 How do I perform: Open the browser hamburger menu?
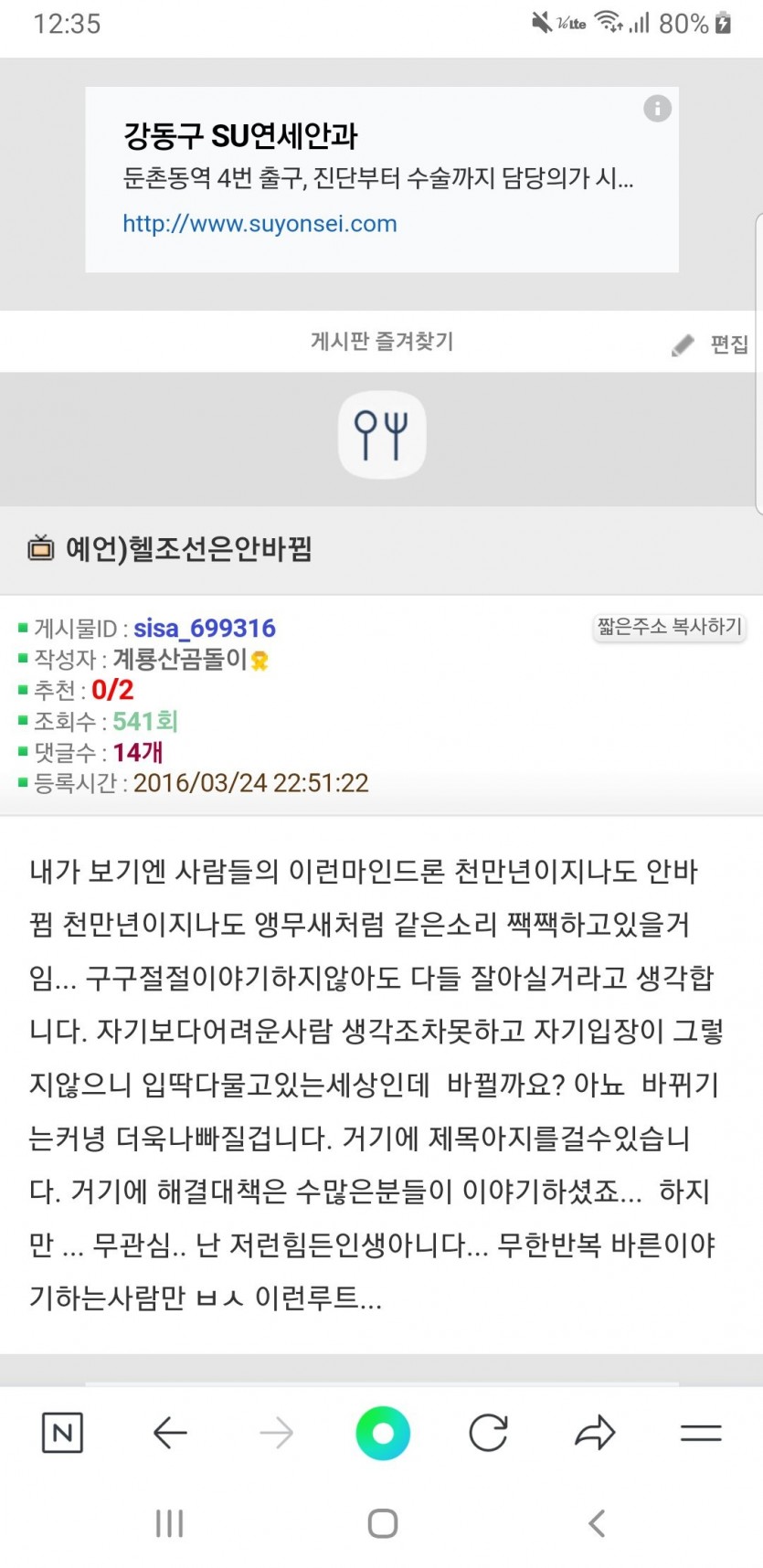(x=701, y=1433)
